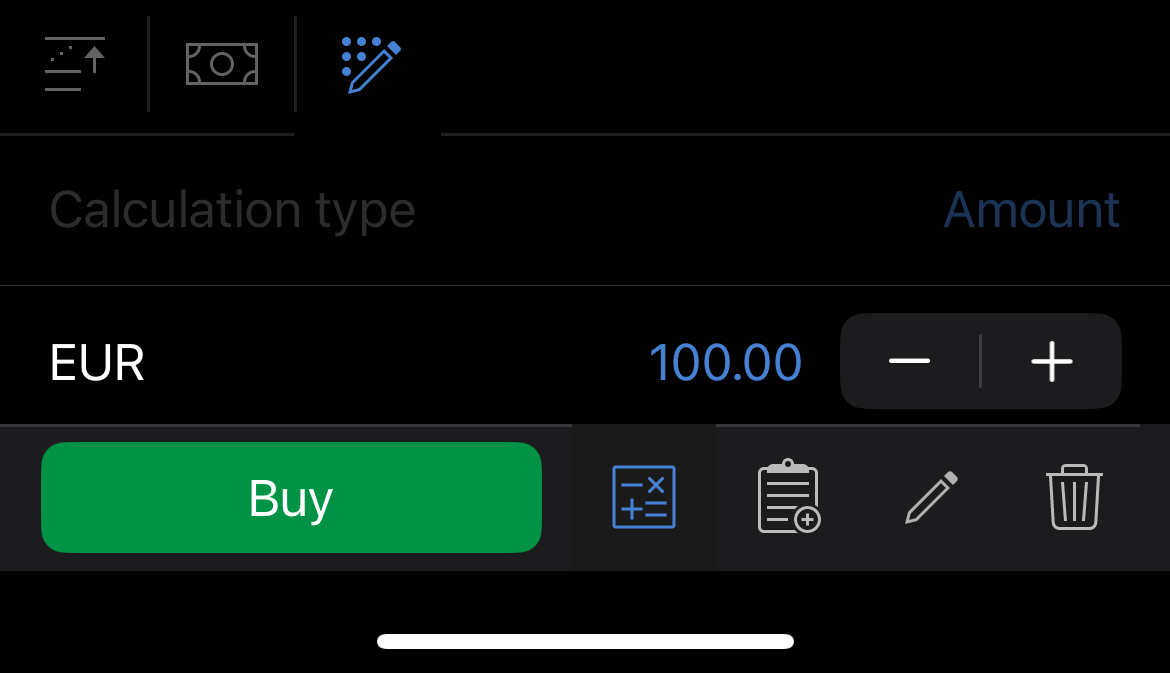Add a new clipboard note
This screenshot has height=673, width=1170.
point(789,497)
